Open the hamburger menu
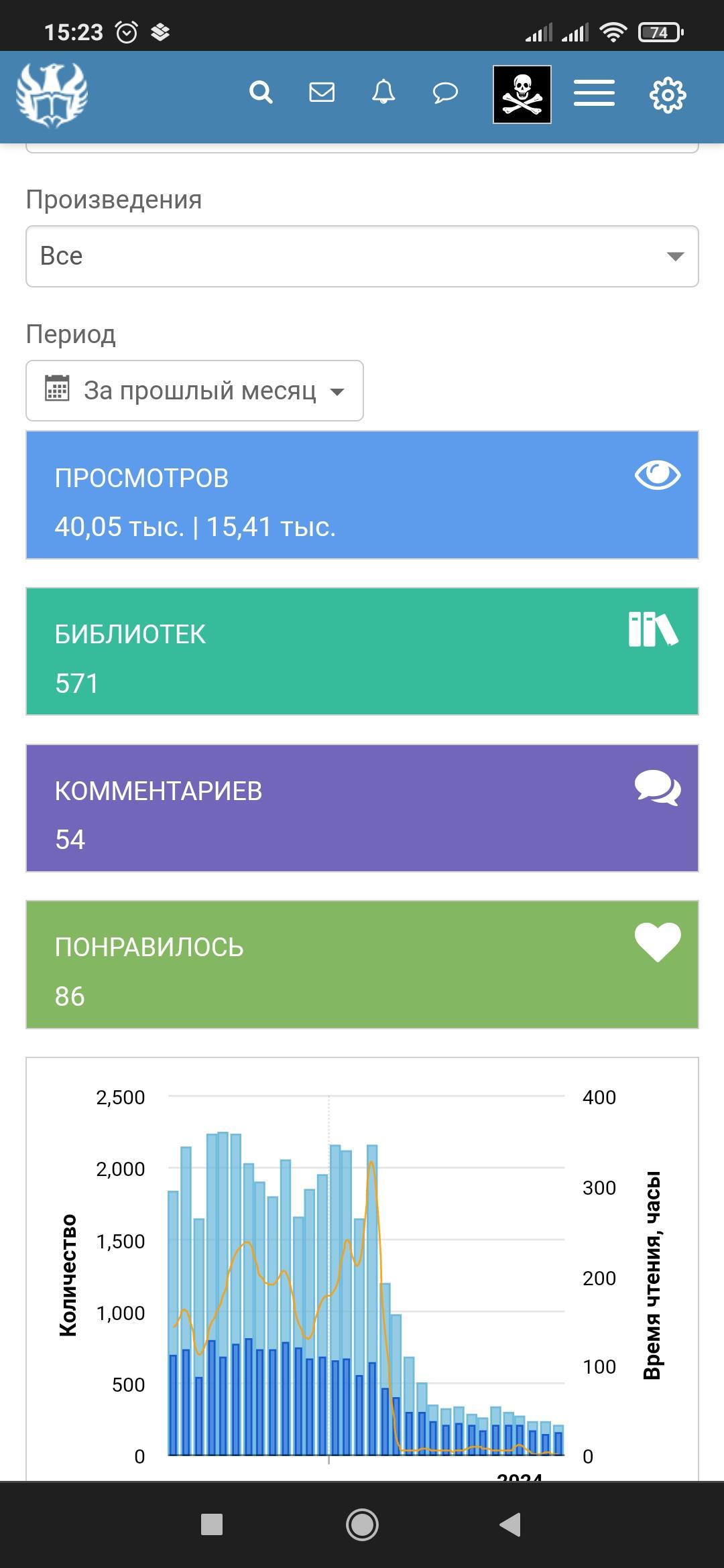 tap(594, 93)
